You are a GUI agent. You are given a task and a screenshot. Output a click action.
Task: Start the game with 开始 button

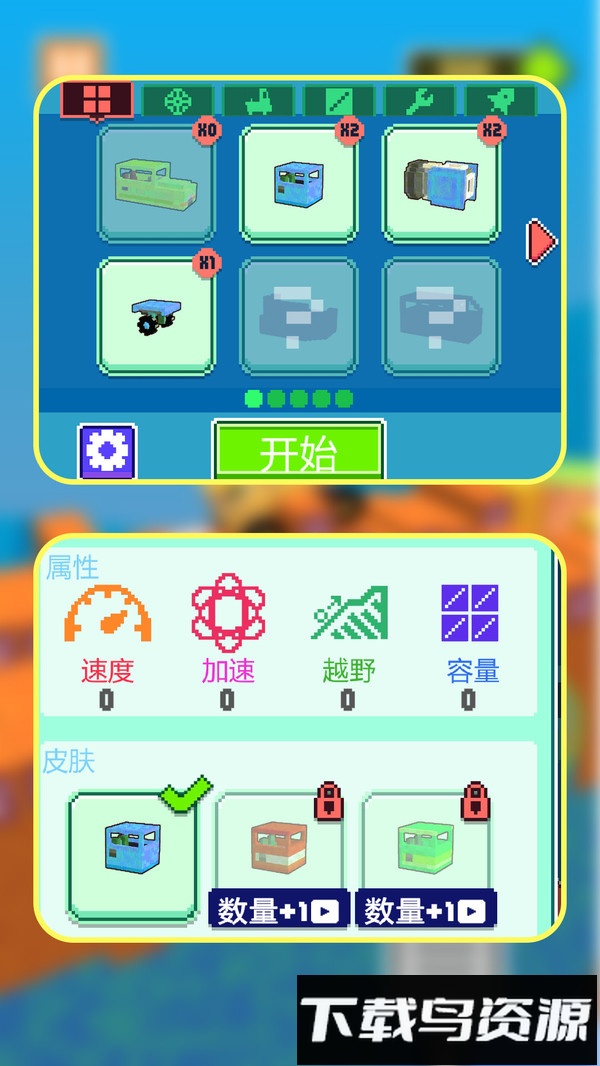coord(298,452)
